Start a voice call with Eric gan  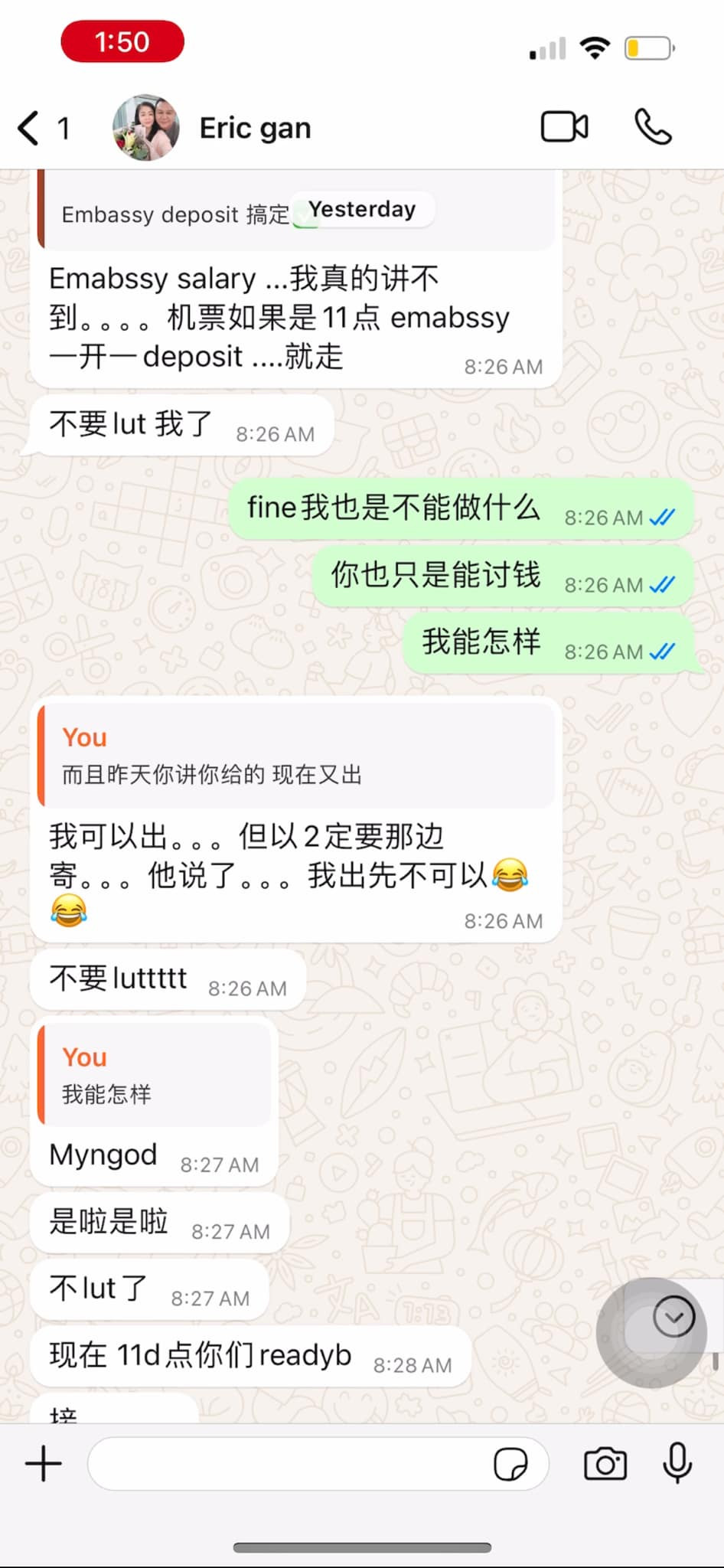click(653, 127)
